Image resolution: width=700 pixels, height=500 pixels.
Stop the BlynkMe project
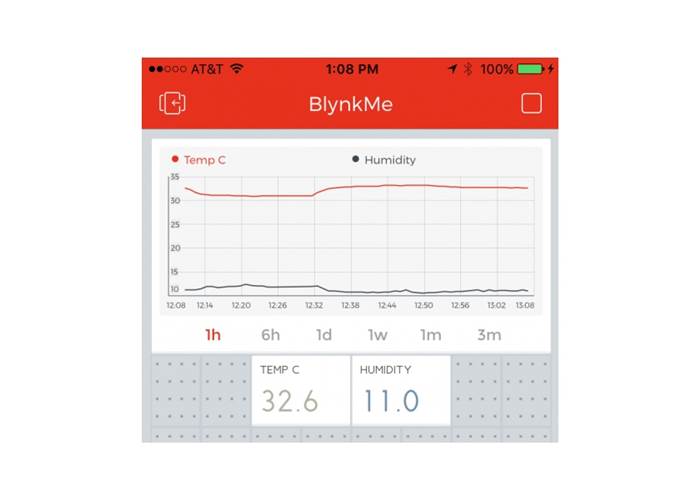(x=532, y=103)
